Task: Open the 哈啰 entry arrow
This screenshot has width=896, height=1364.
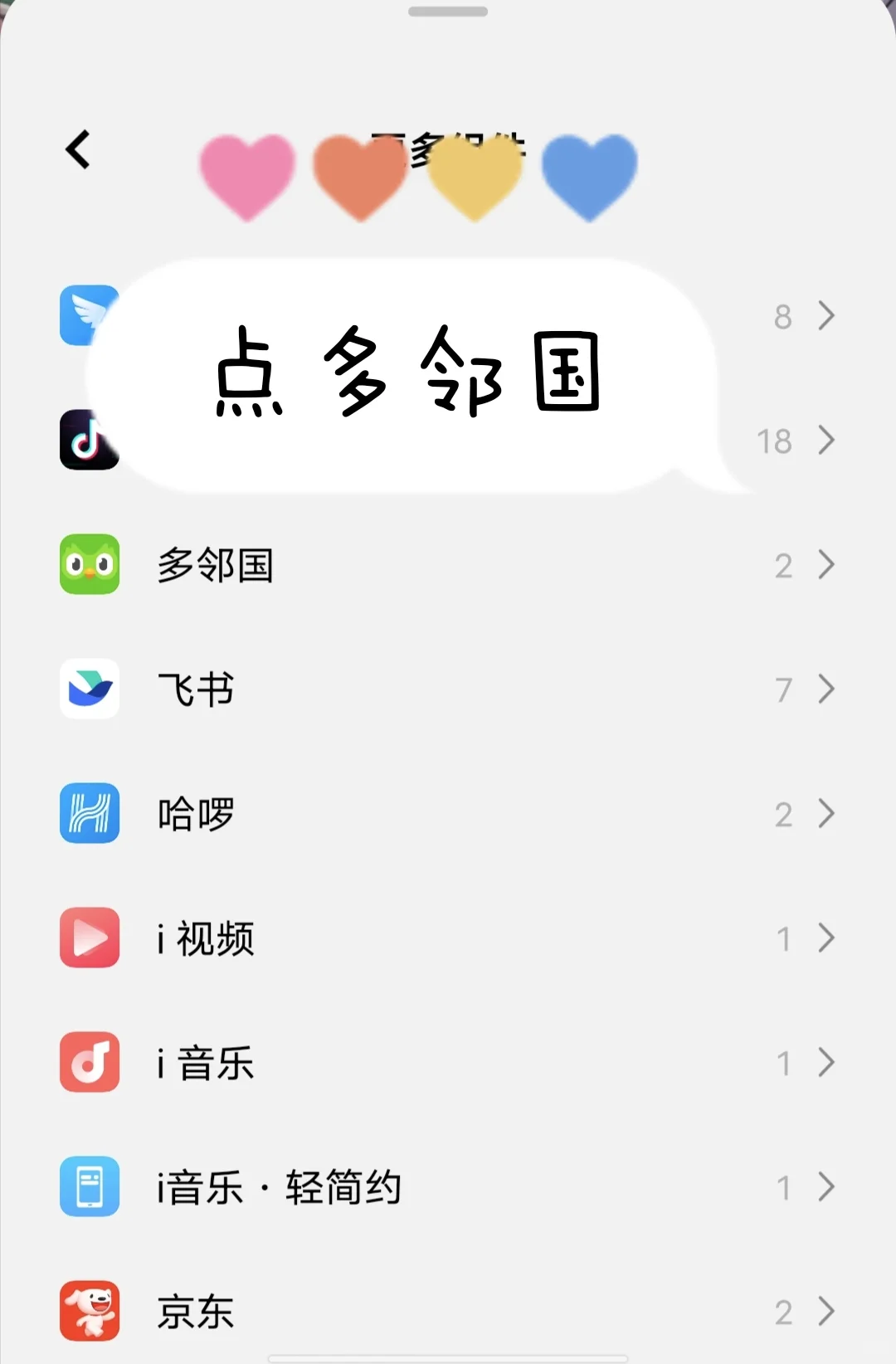Action: [825, 814]
